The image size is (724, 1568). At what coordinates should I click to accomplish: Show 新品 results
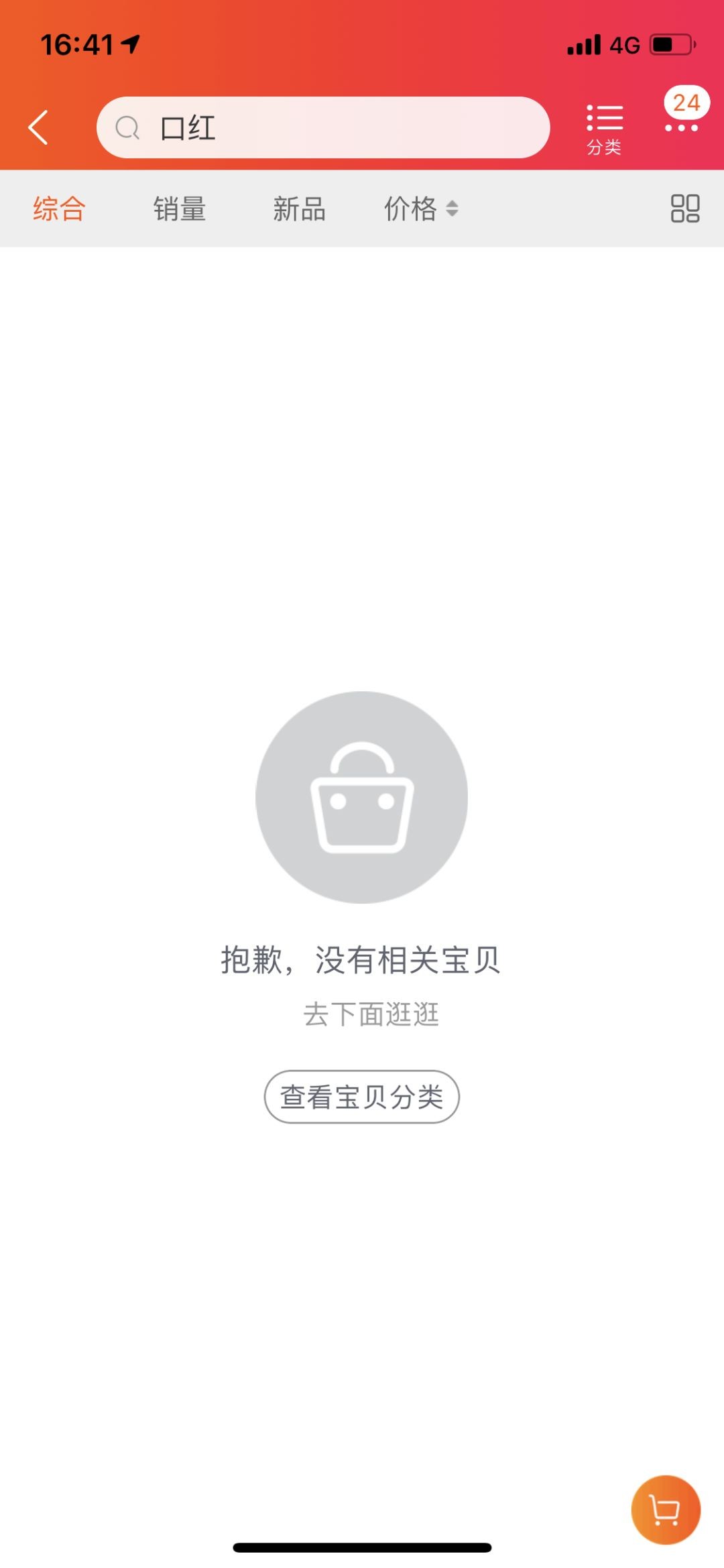(299, 208)
